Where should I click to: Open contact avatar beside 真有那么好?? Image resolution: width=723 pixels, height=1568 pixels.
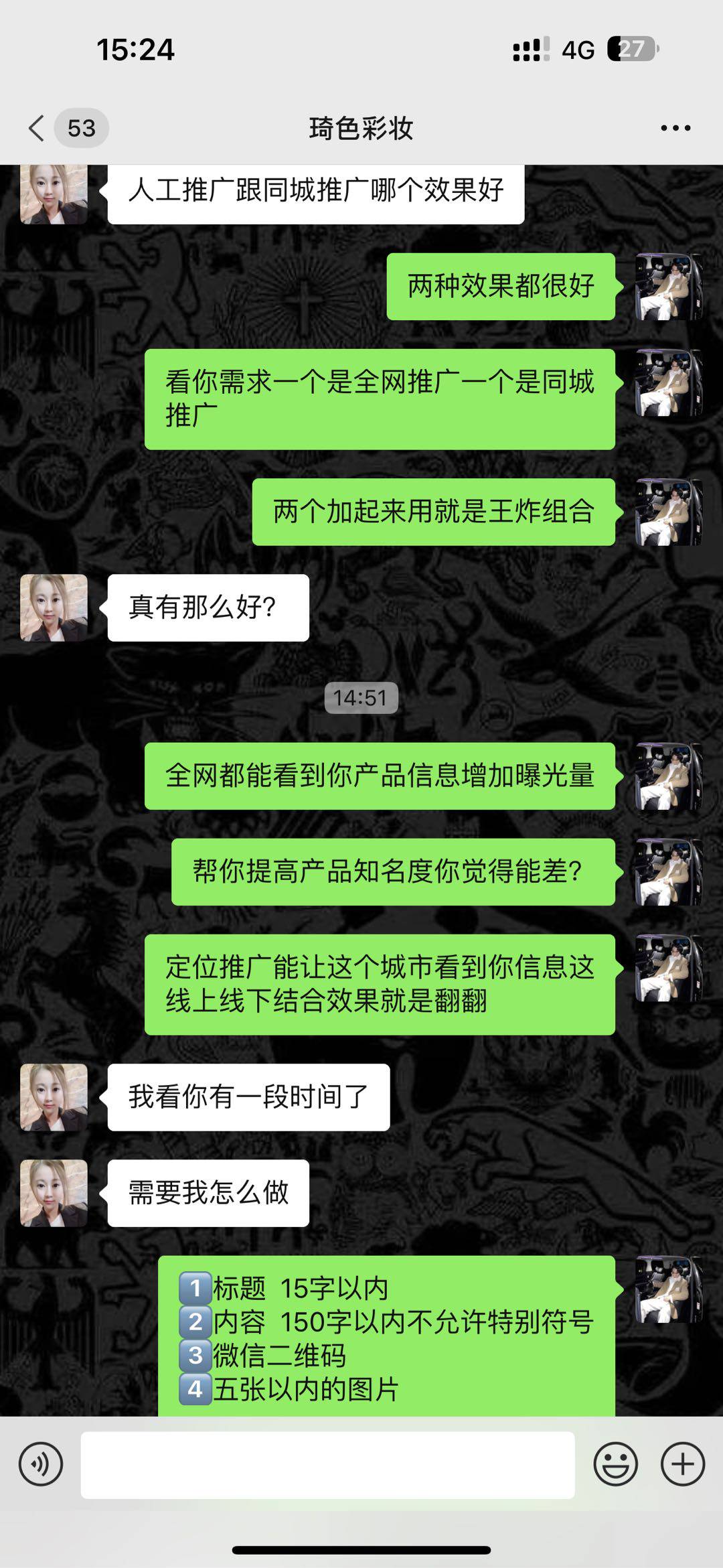pos(54,608)
